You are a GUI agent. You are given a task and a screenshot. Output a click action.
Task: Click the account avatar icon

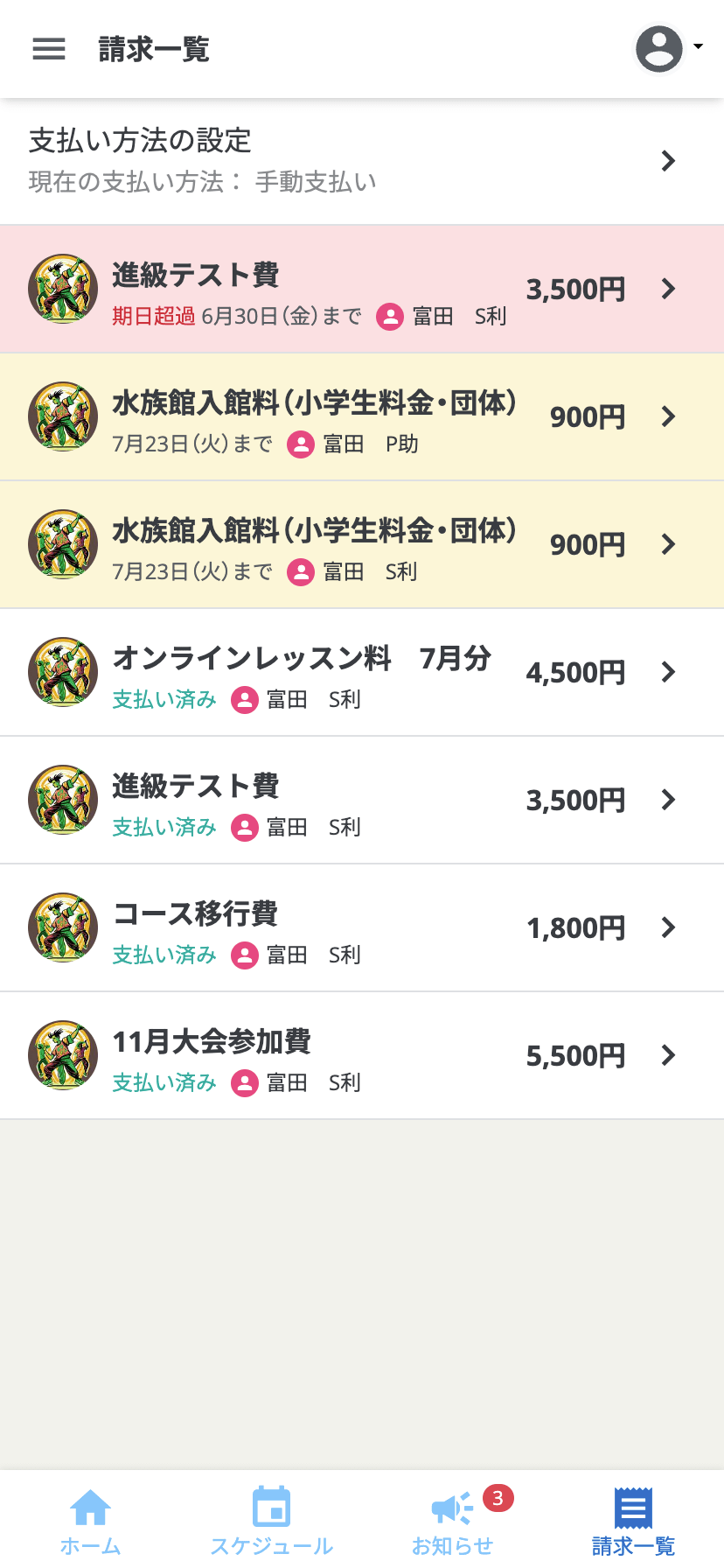point(658,49)
